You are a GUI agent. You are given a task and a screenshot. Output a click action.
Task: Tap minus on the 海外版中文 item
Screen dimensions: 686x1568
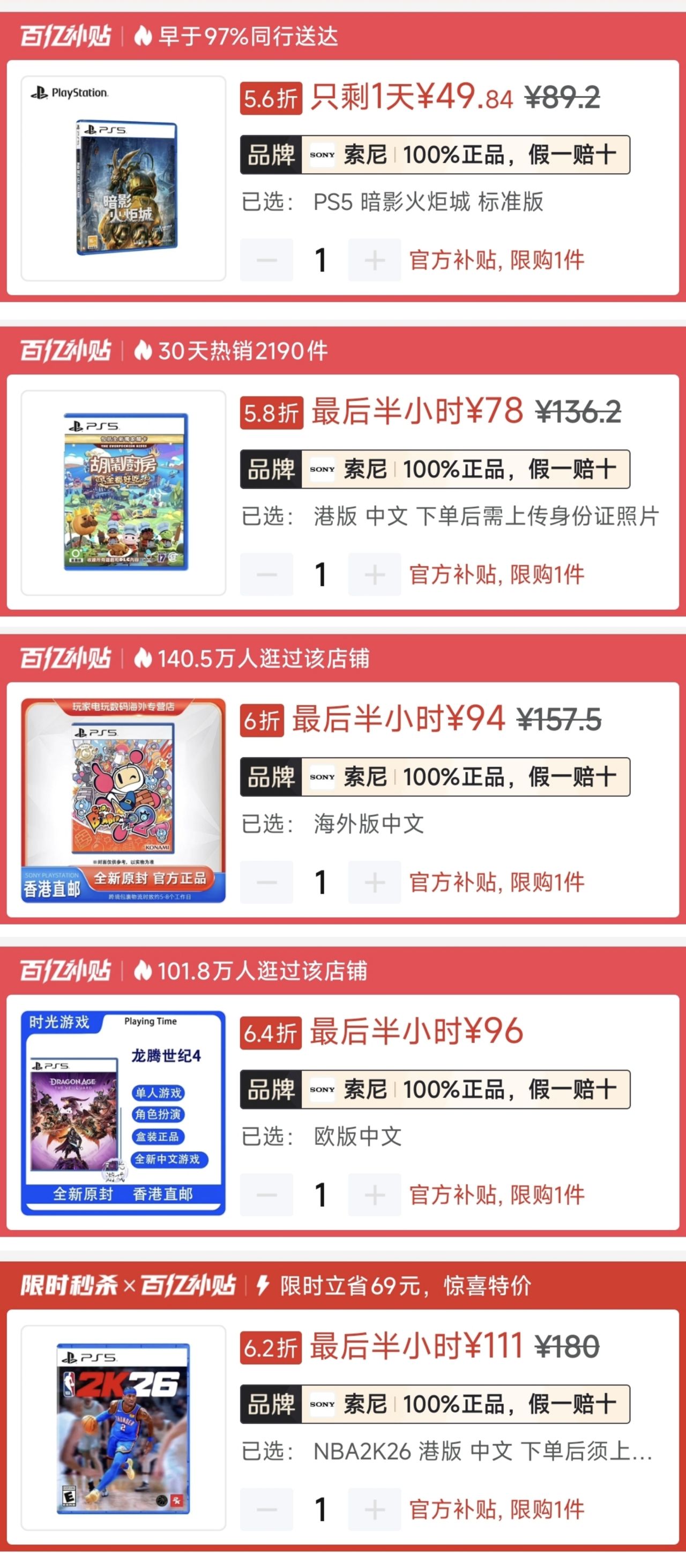coord(266,882)
